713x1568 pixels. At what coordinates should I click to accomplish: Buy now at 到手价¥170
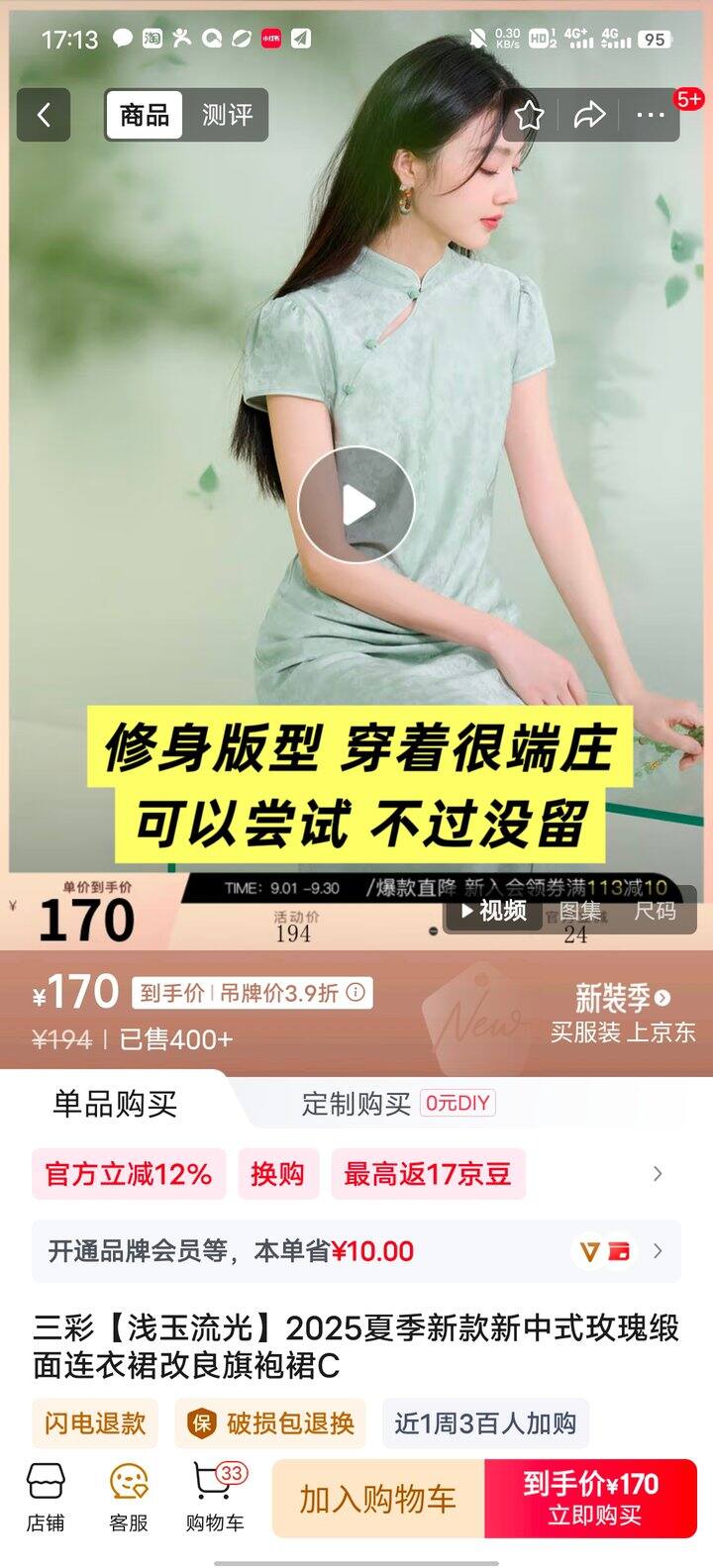point(591,1499)
